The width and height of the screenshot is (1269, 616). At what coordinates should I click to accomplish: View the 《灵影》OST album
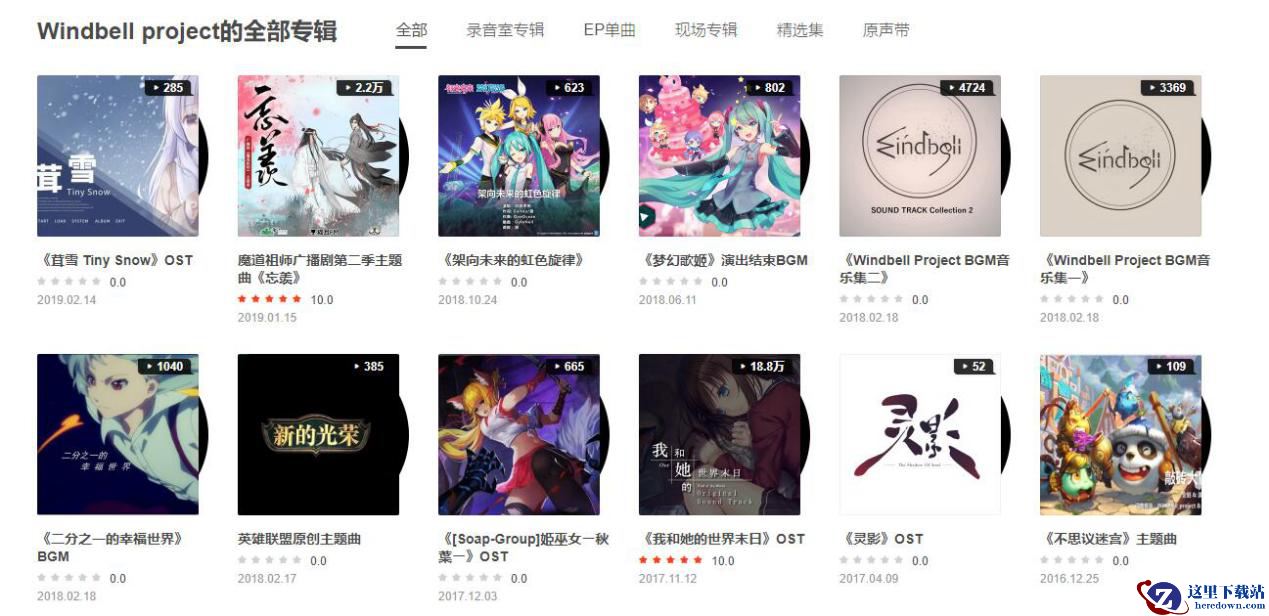pos(920,434)
